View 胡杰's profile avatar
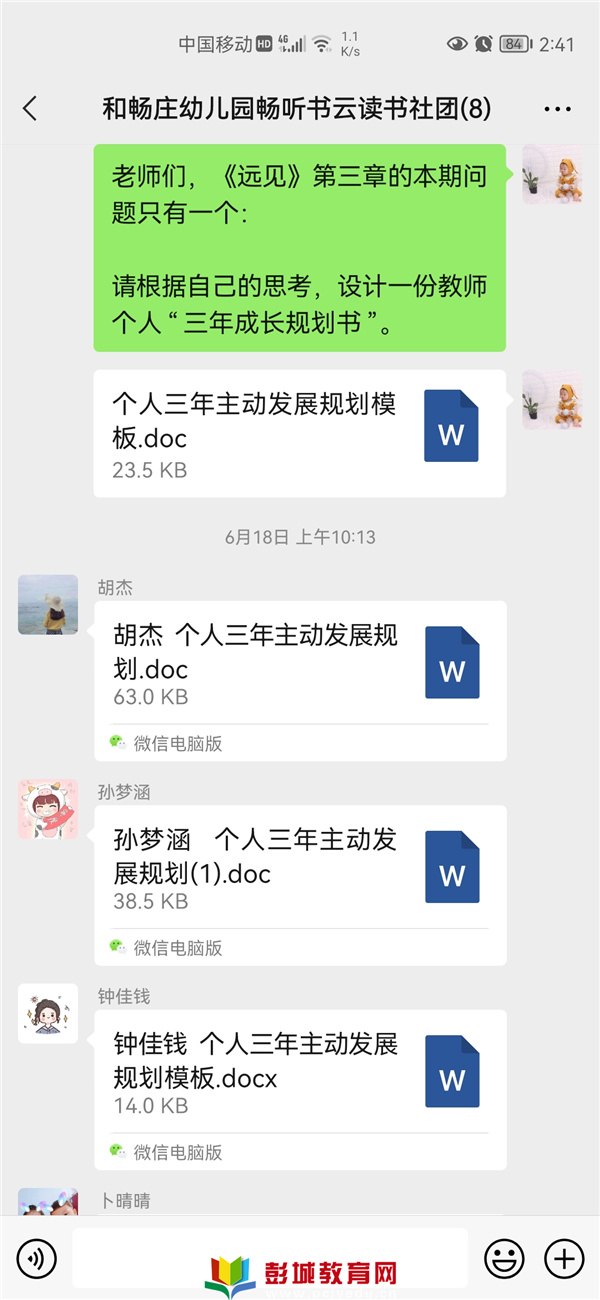The width and height of the screenshot is (600, 1300). [x=48, y=604]
